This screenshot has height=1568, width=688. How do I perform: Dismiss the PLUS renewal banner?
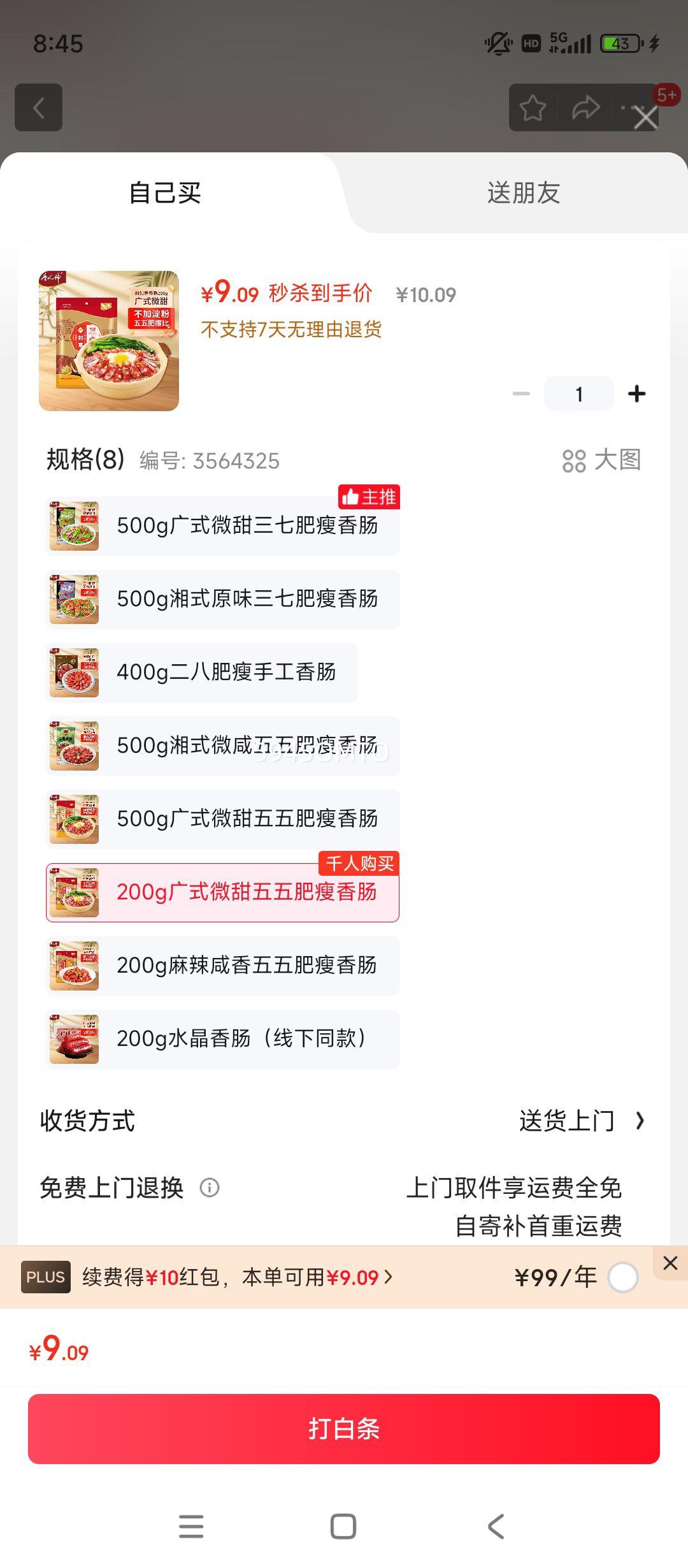(x=670, y=1263)
